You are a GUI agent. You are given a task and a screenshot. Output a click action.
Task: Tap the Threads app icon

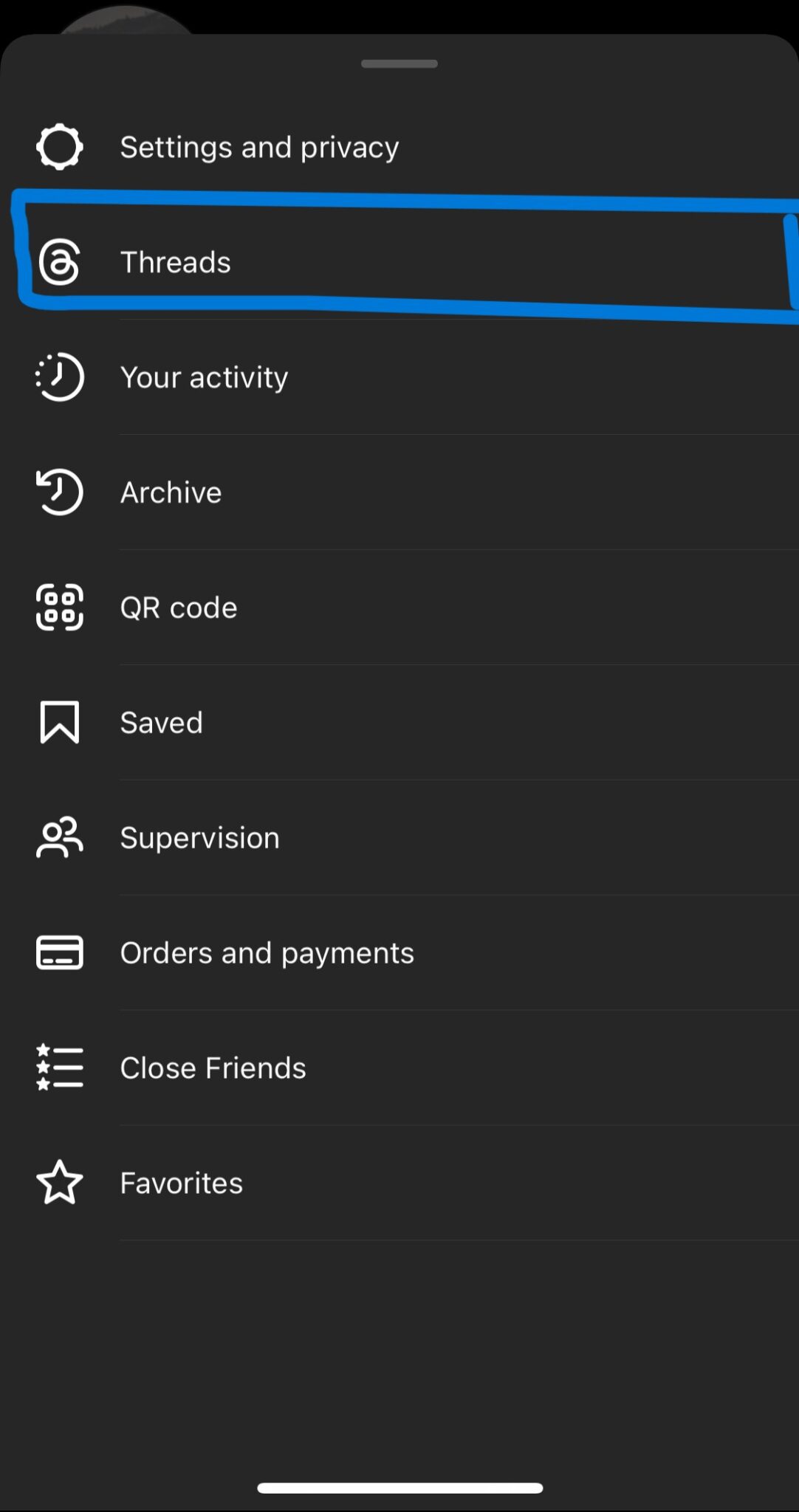pos(59,262)
